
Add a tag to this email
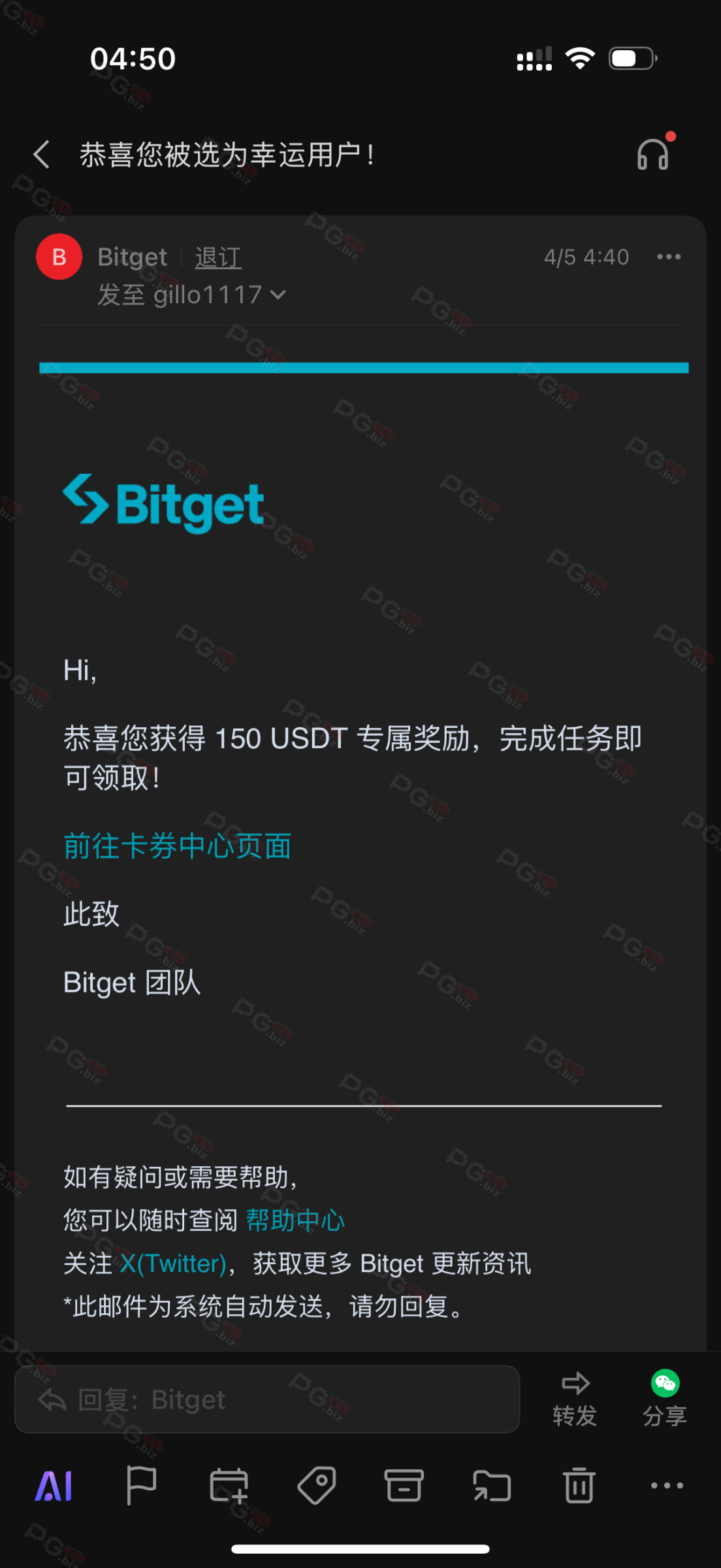tap(317, 1486)
